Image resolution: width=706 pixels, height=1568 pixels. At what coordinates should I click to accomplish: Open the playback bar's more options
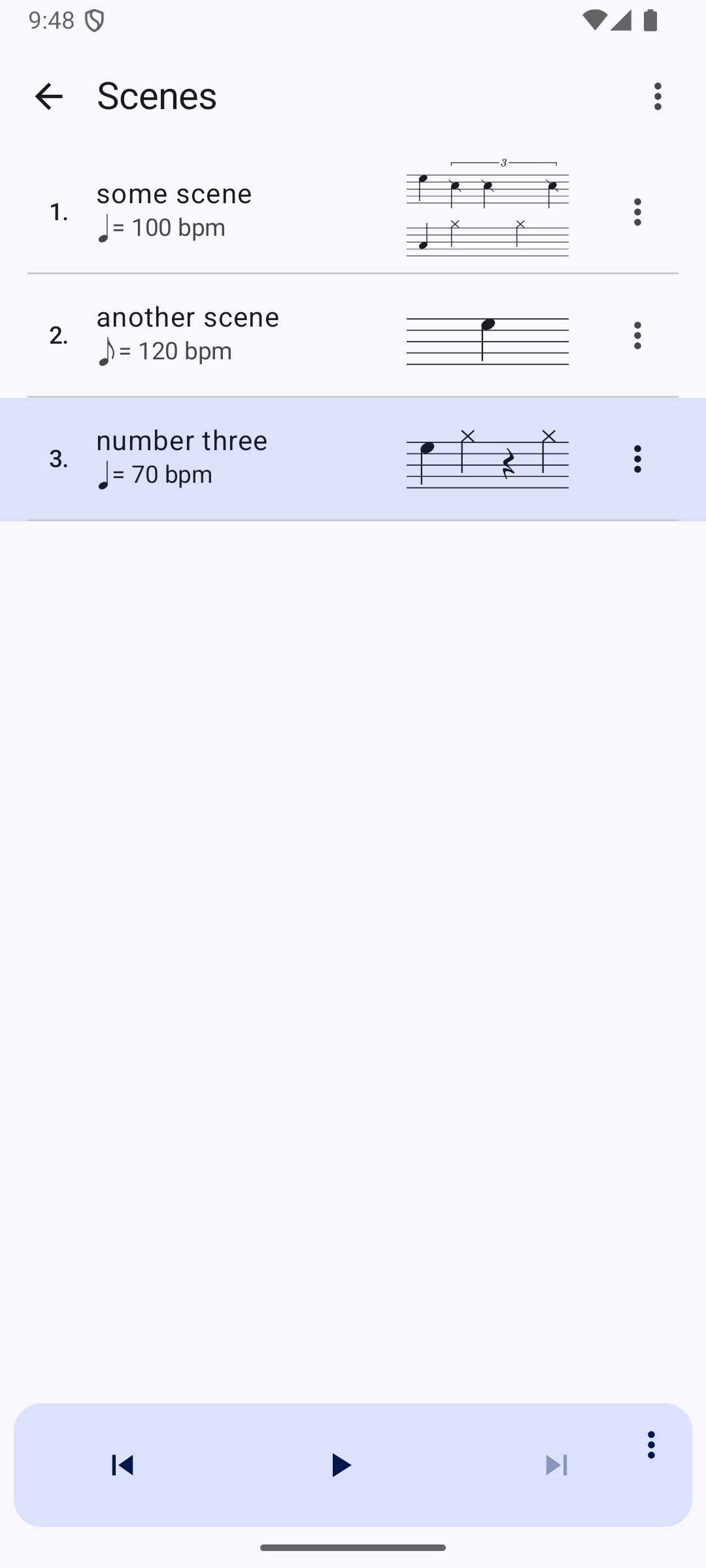click(651, 1445)
